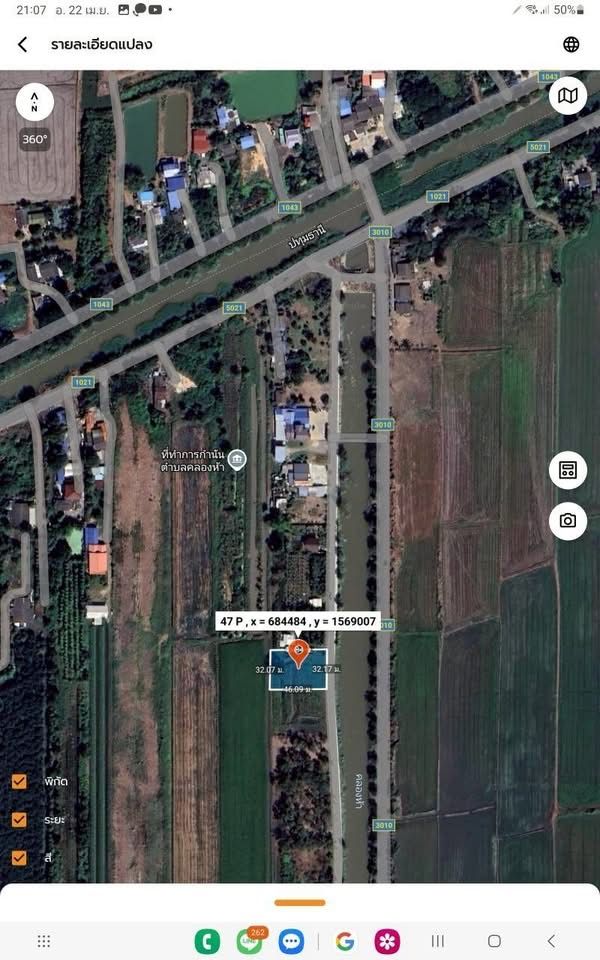Tap the ที่ทำการกำนัน place marker

[x=237, y=460]
